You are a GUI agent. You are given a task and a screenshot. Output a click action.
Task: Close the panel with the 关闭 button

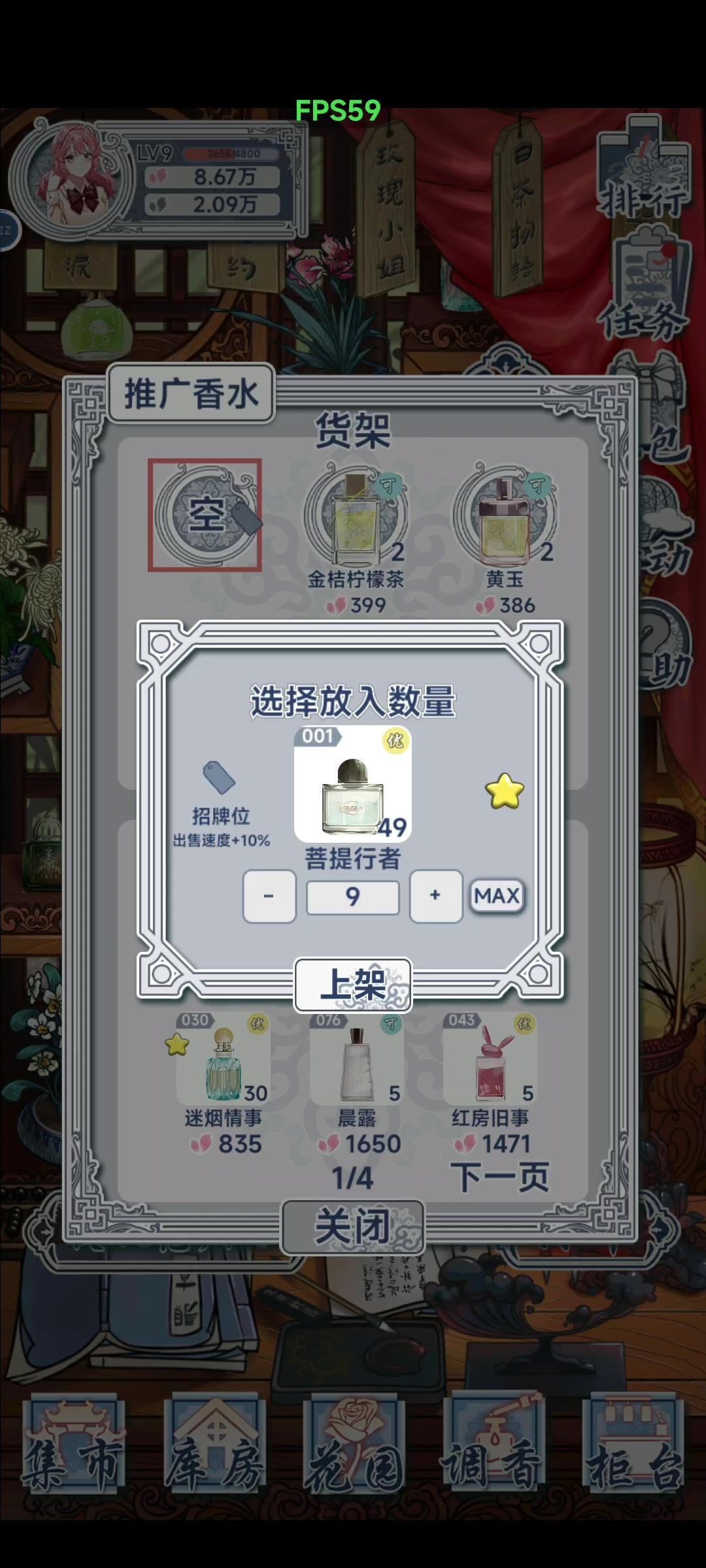353,1226
